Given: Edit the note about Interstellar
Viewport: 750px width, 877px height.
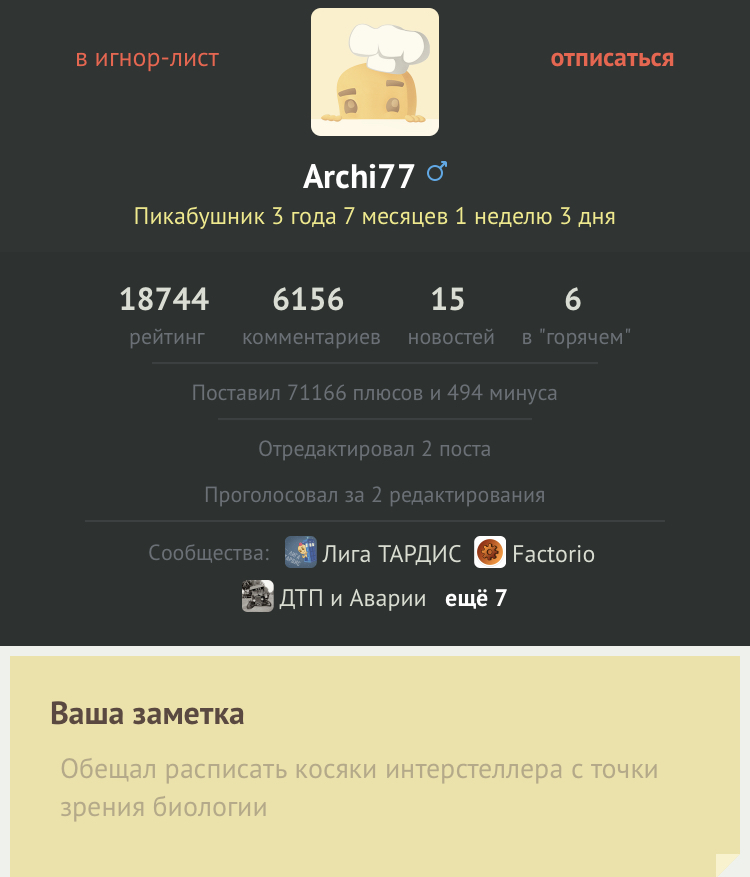Looking at the screenshot, I should (360, 788).
